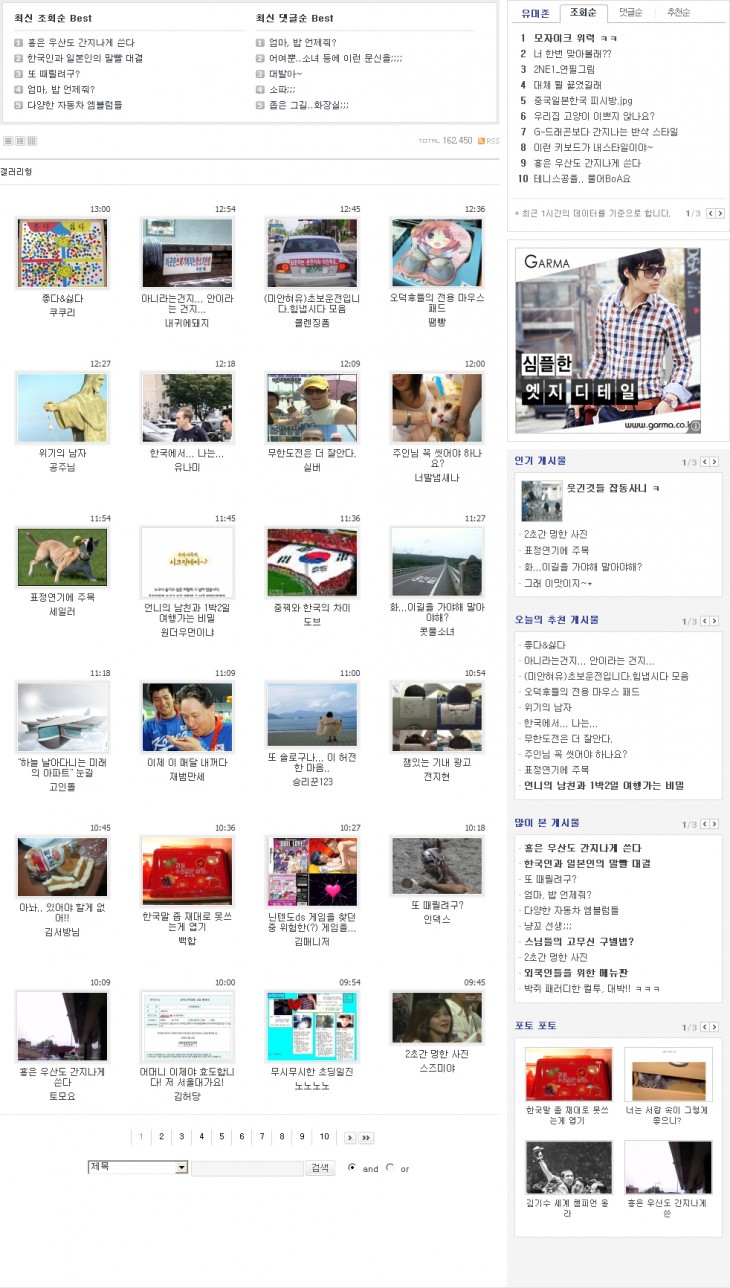The image size is (730, 1288).
Task: Tap the 검색 search button
Action: 320,1168
